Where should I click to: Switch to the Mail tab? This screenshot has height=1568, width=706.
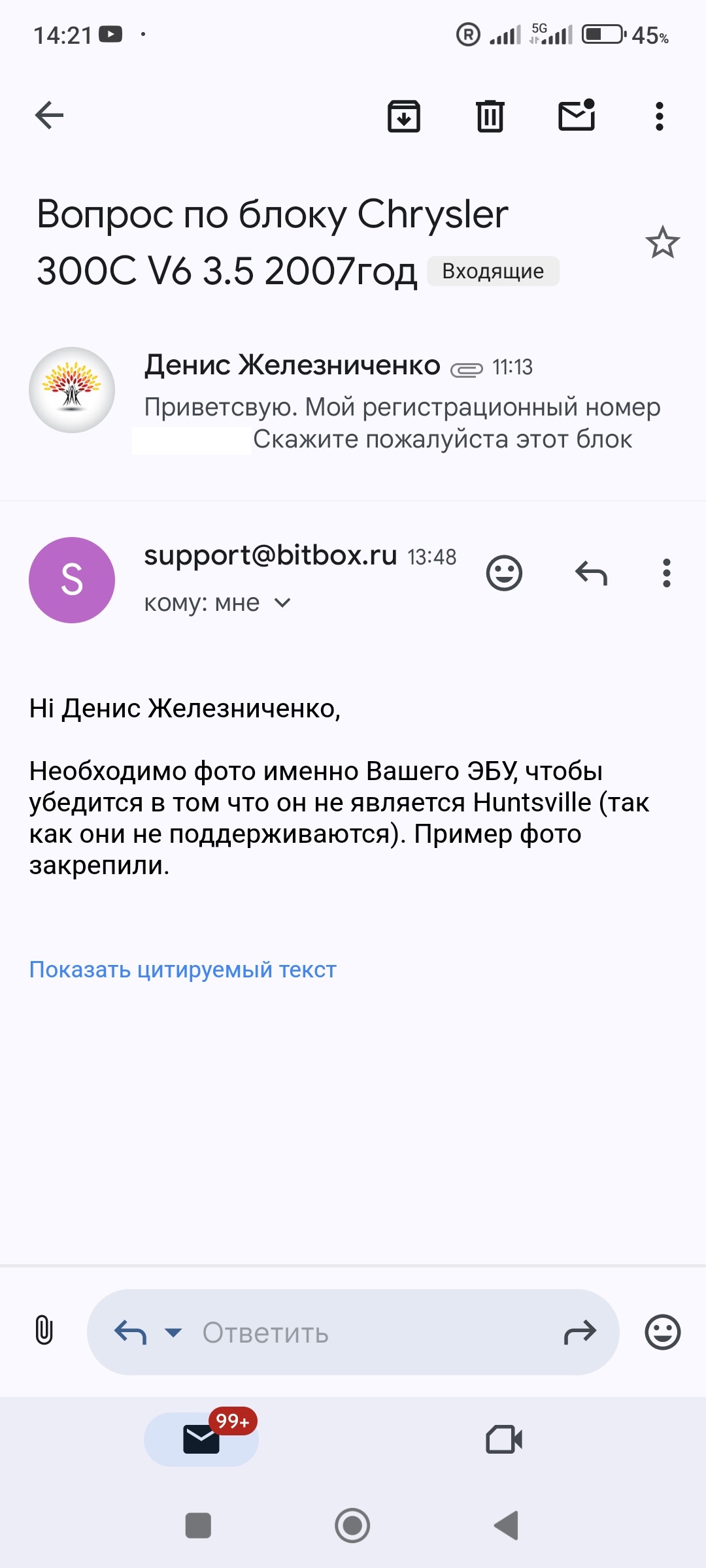(201, 1438)
